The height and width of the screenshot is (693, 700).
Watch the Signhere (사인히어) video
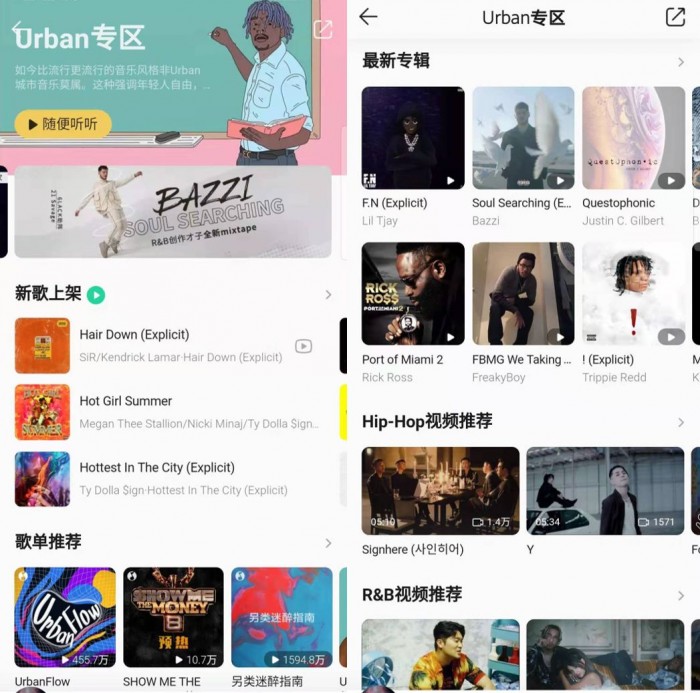[441, 491]
